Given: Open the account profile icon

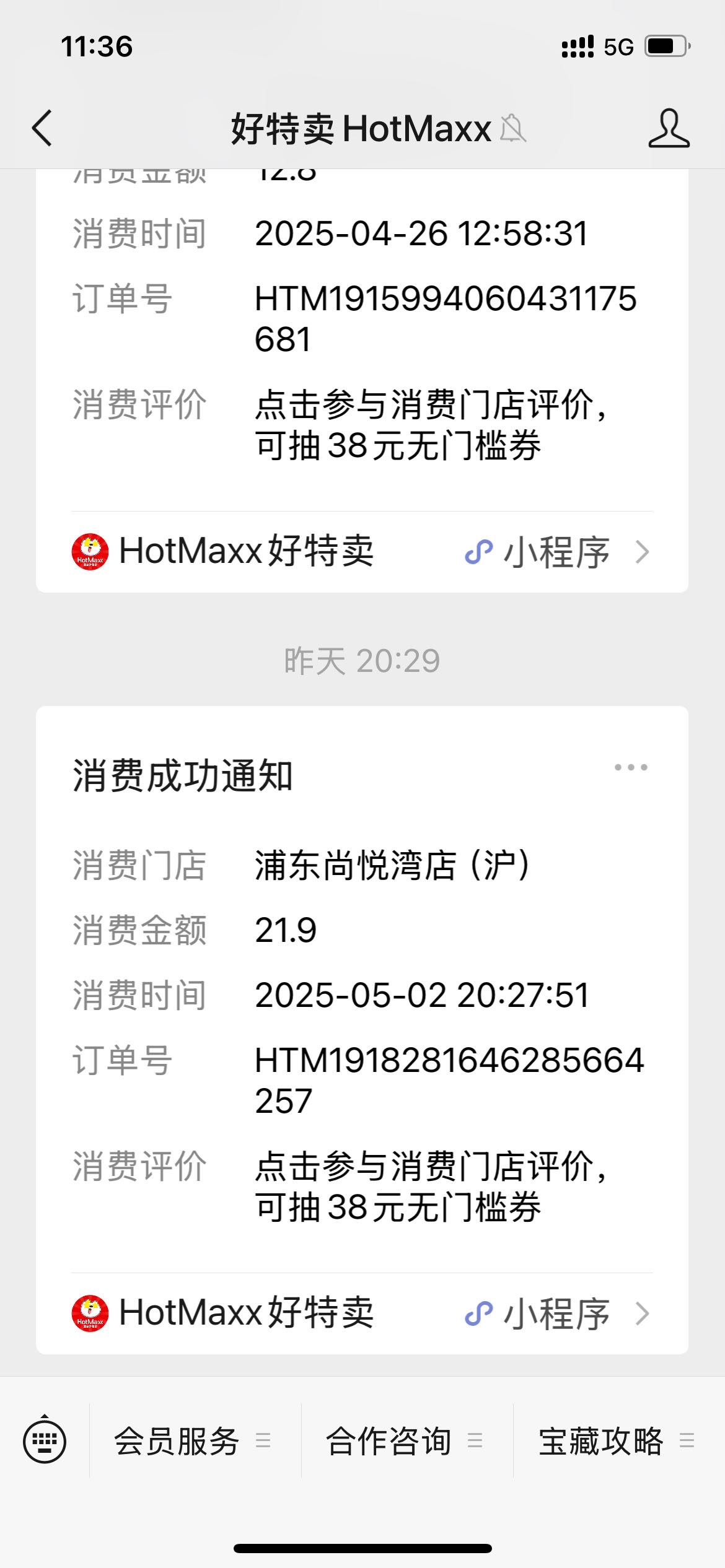Looking at the screenshot, I should tap(669, 129).
